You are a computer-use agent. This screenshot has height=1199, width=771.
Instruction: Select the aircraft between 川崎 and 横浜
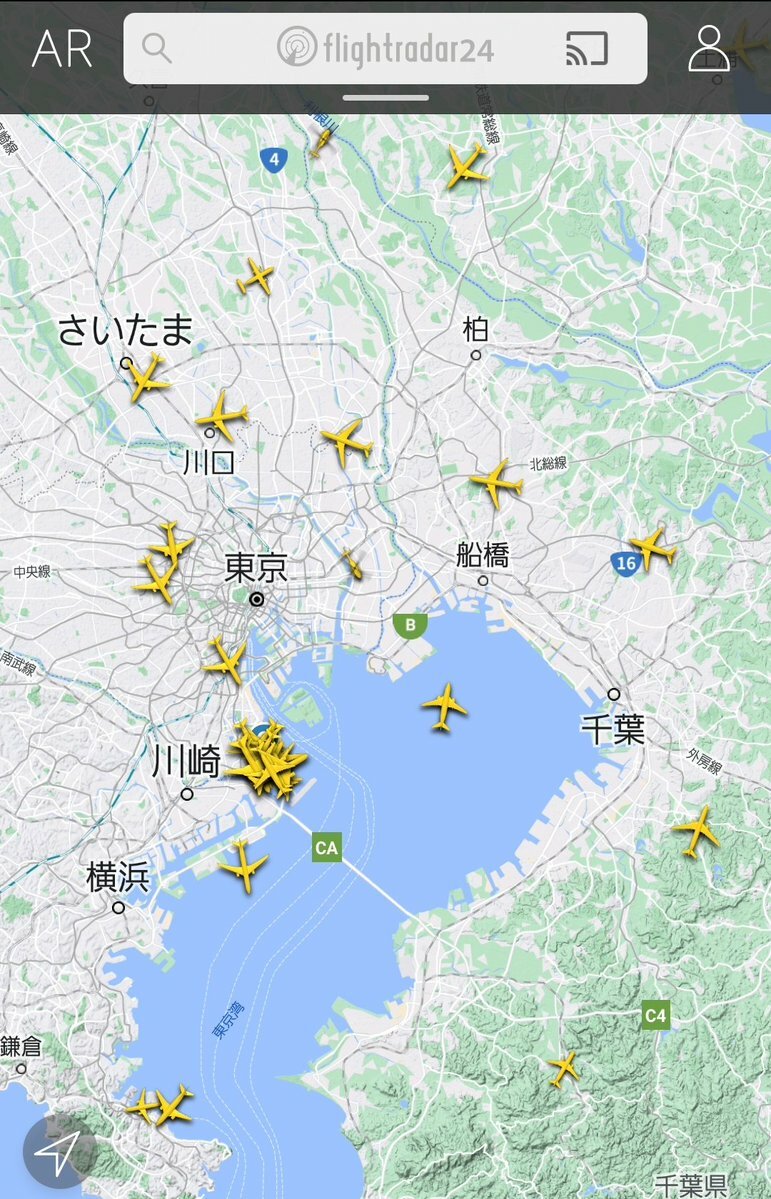coord(243,865)
